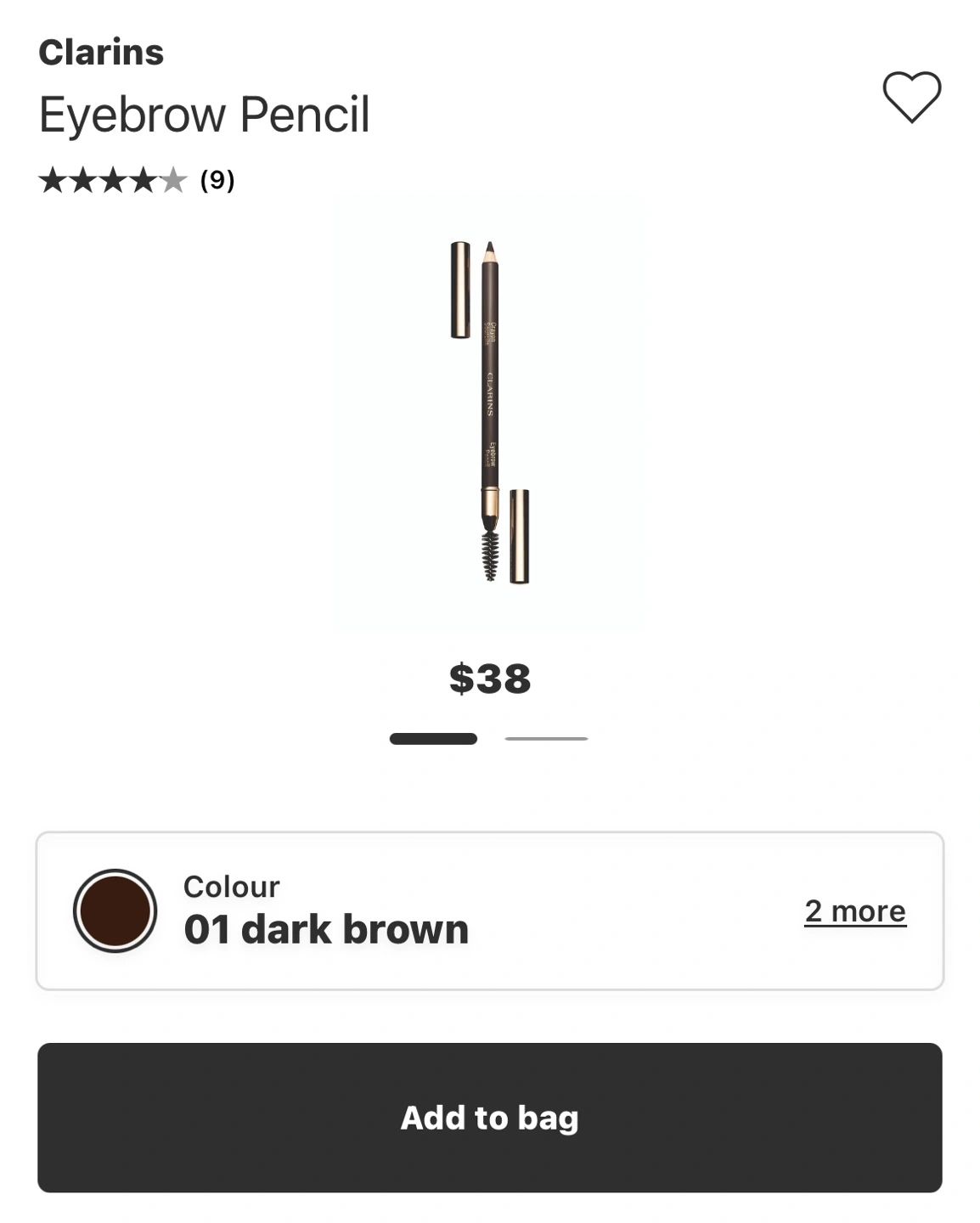Tap the Add to bag button
Image resolution: width=980 pixels, height=1223 pixels.
490,1118
